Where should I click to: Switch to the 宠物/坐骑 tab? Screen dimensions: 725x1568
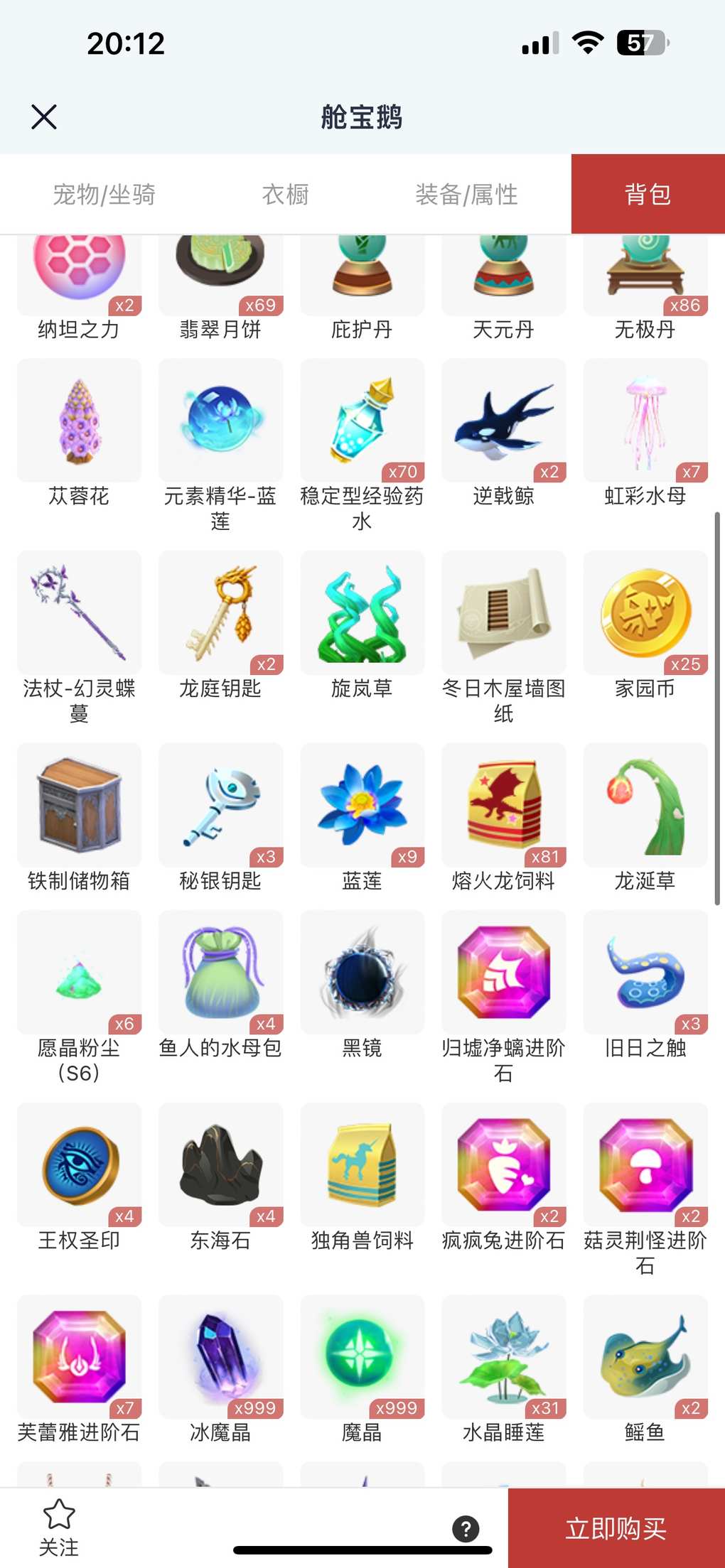click(104, 194)
